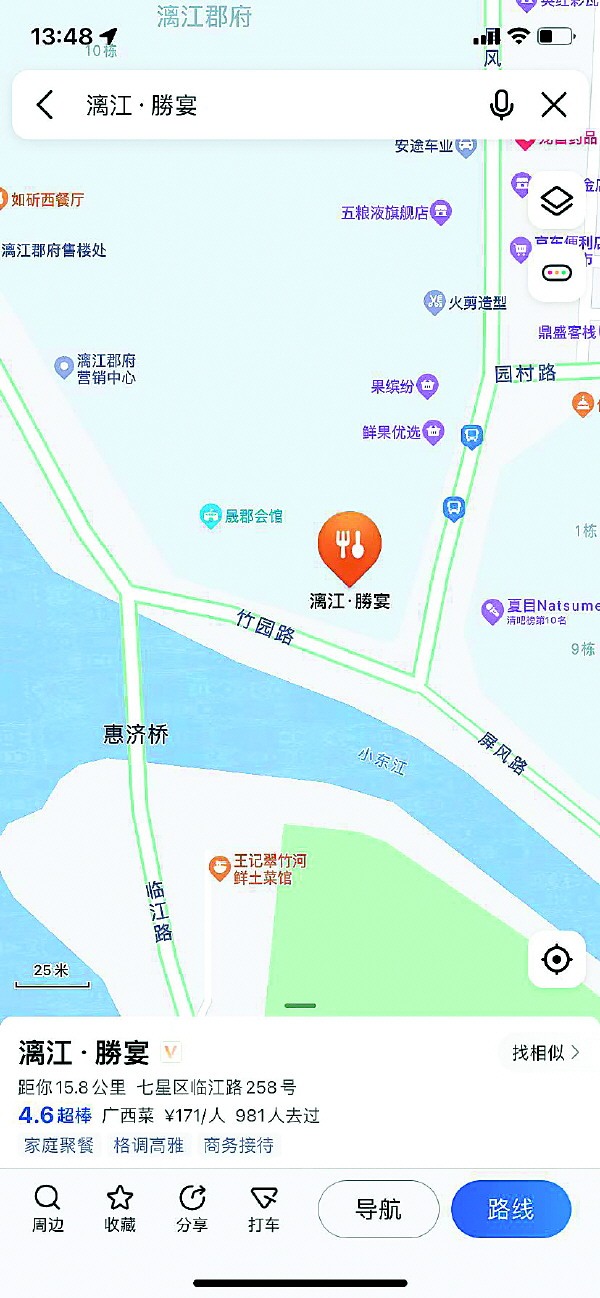Add 漓江·勝宴 to favorites via 收藏
Screen dimensions: 600x1298
[120, 1209]
